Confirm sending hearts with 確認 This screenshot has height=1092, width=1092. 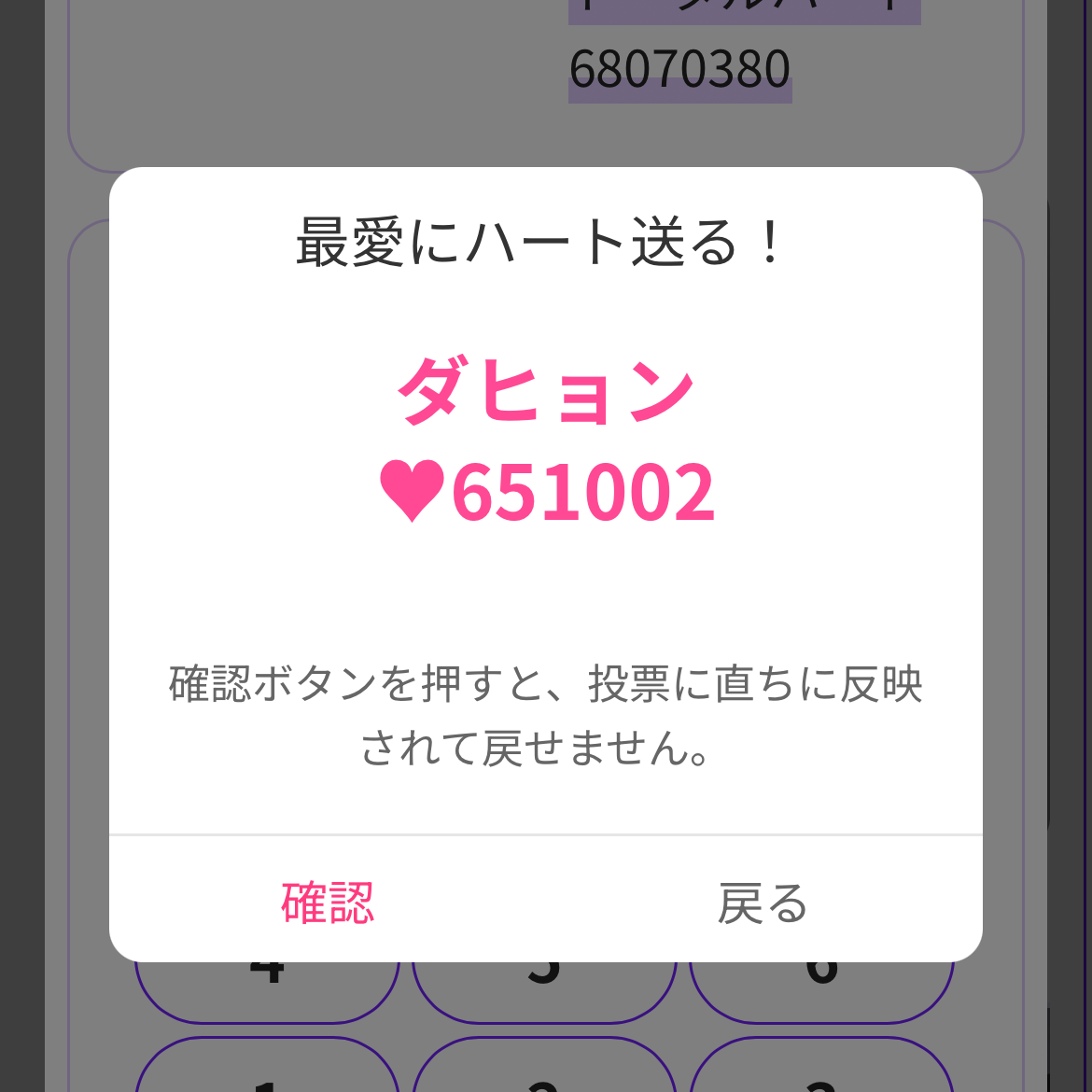coord(328,902)
